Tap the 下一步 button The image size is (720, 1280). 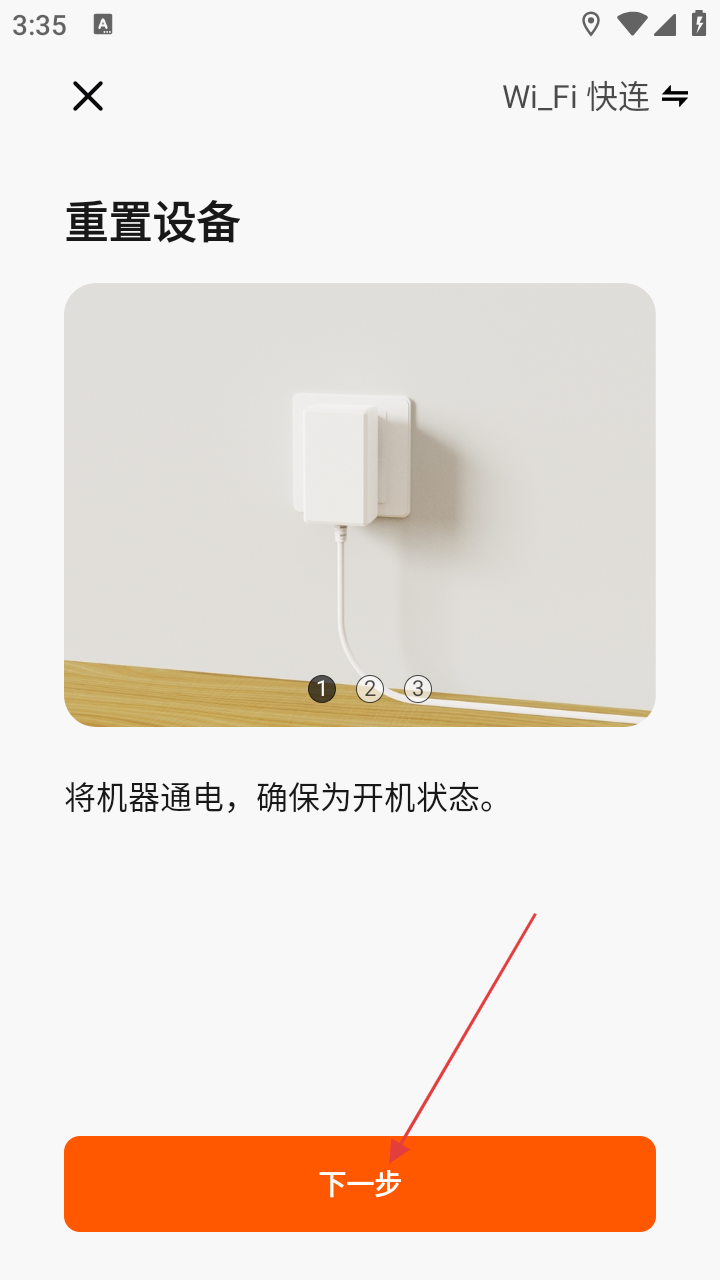pyautogui.click(x=360, y=1184)
